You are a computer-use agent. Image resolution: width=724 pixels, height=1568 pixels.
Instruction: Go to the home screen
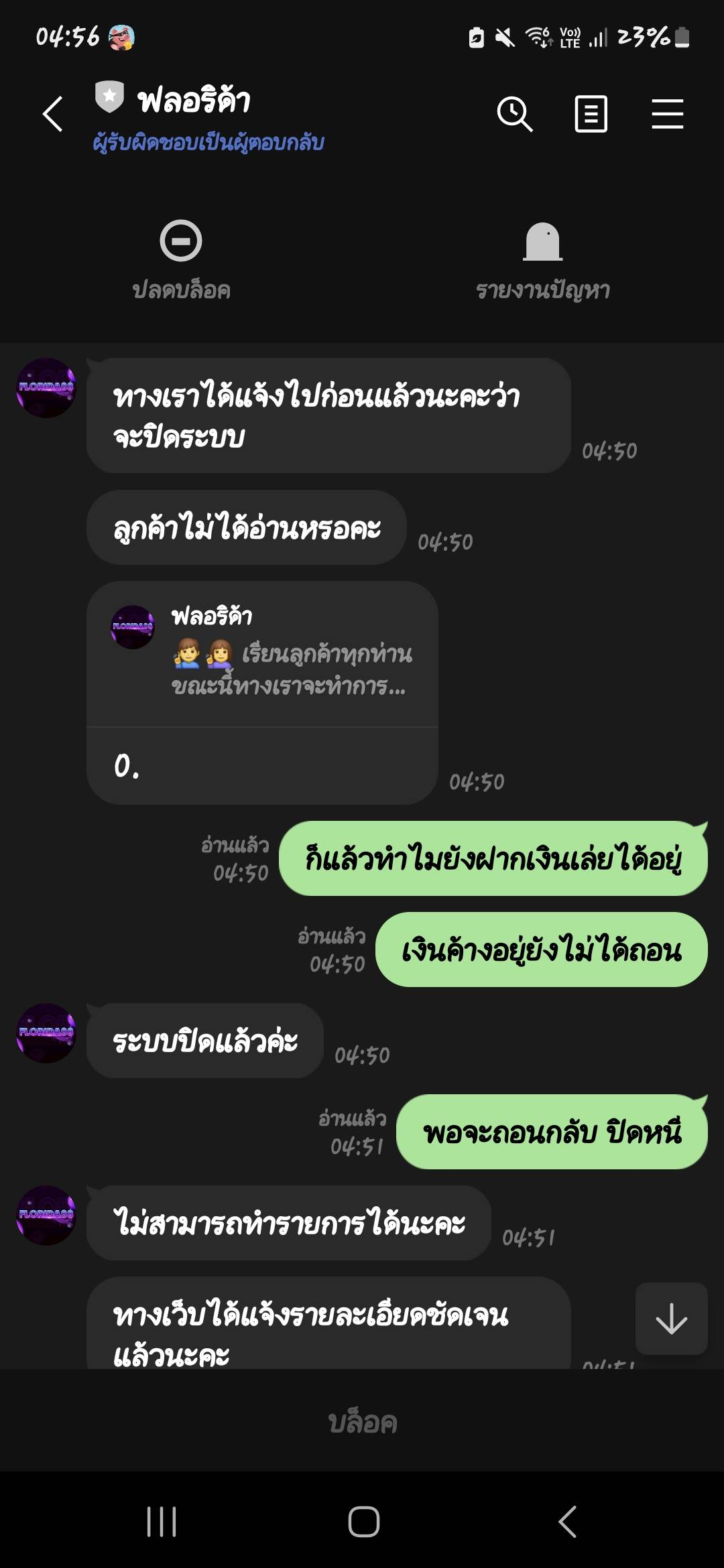(x=363, y=1521)
